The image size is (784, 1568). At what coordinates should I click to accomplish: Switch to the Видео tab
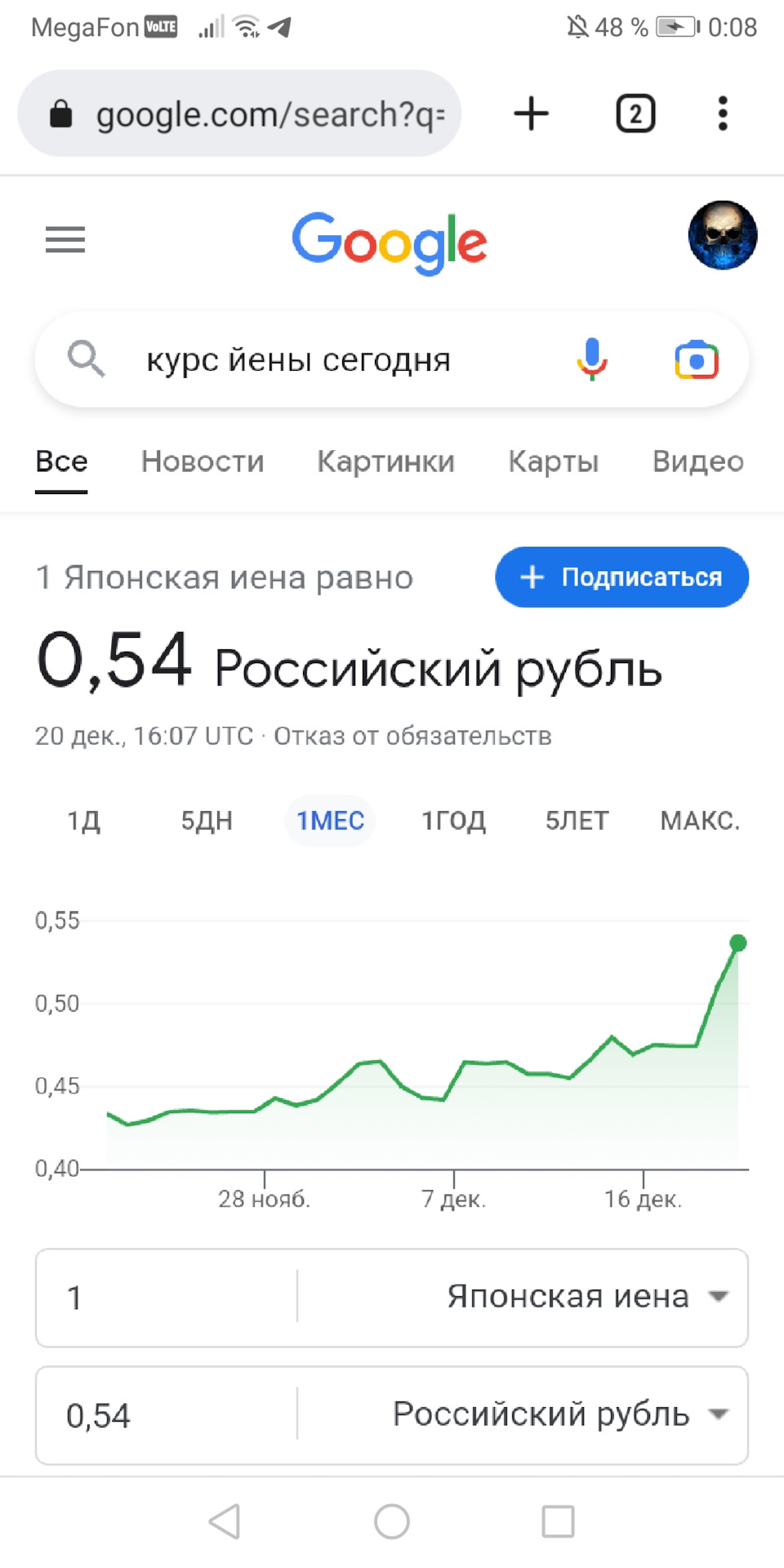tap(697, 461)
